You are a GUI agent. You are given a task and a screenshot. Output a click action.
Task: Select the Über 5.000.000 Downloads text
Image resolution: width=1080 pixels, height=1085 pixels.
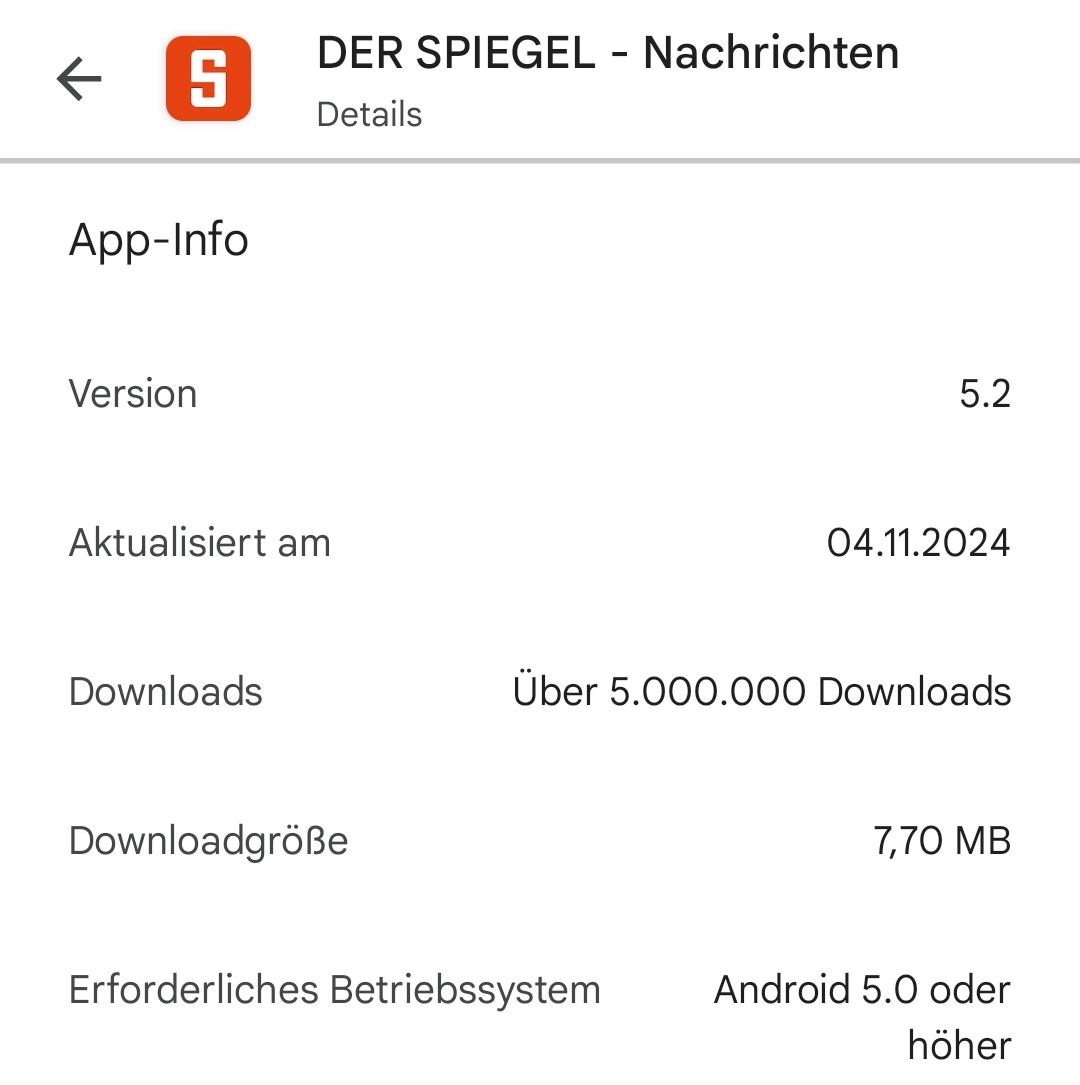762,691
